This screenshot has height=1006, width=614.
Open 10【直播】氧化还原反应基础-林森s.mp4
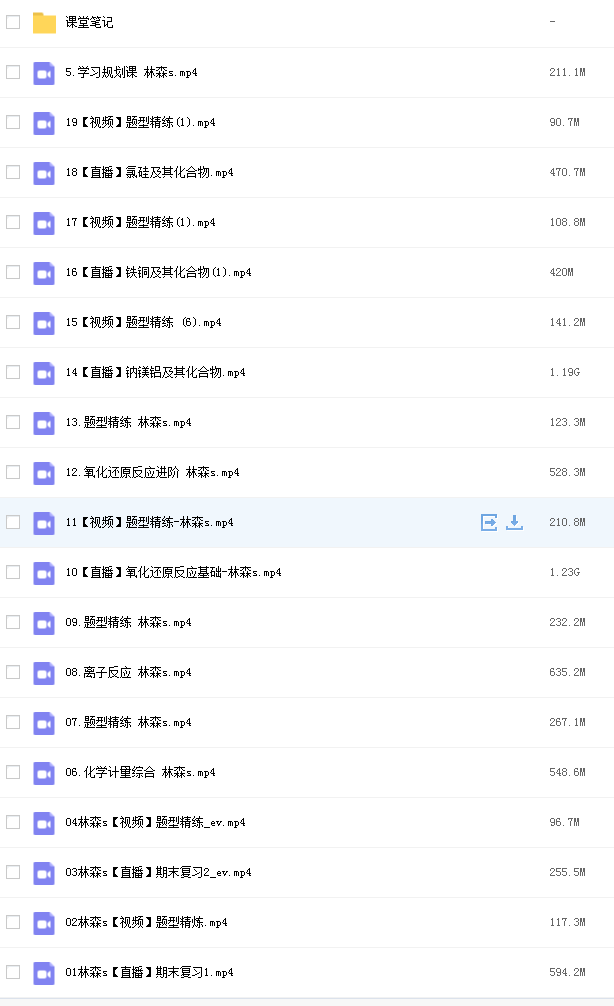click(173, 572)
